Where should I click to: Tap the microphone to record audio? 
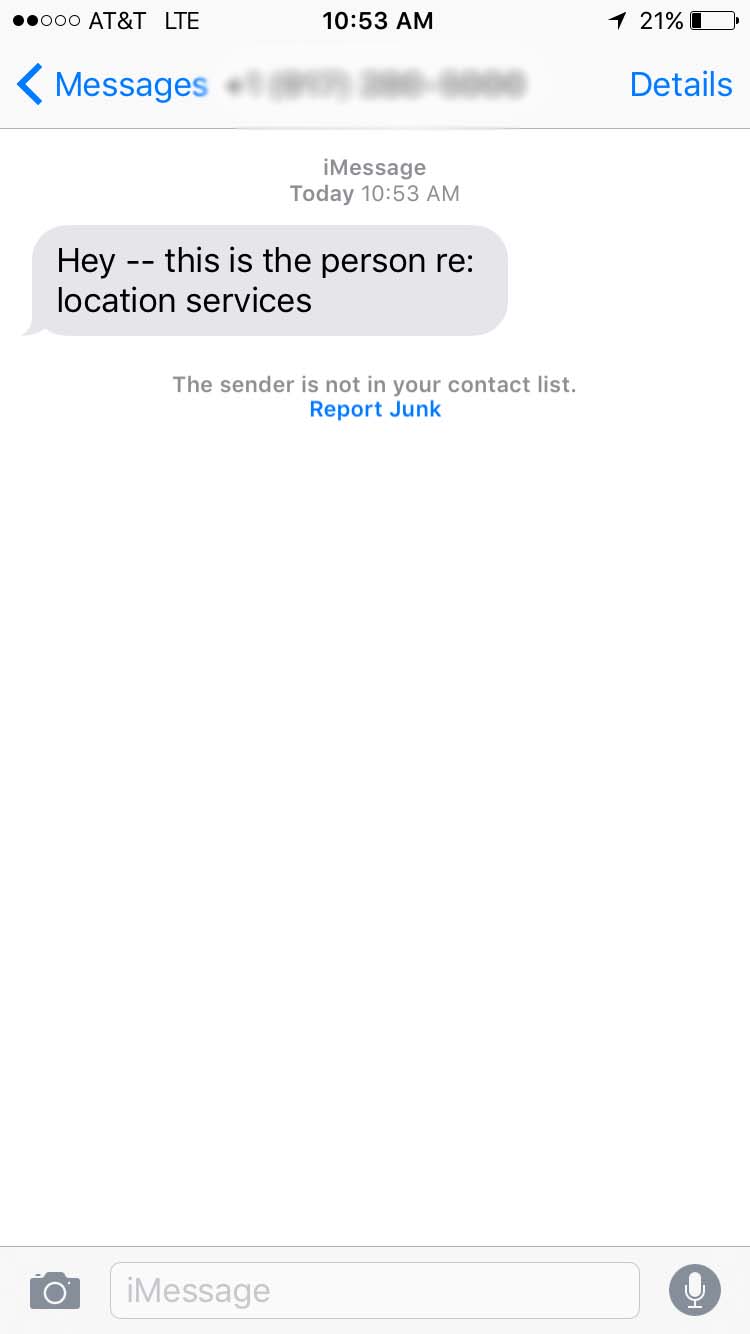[694, 1290]
